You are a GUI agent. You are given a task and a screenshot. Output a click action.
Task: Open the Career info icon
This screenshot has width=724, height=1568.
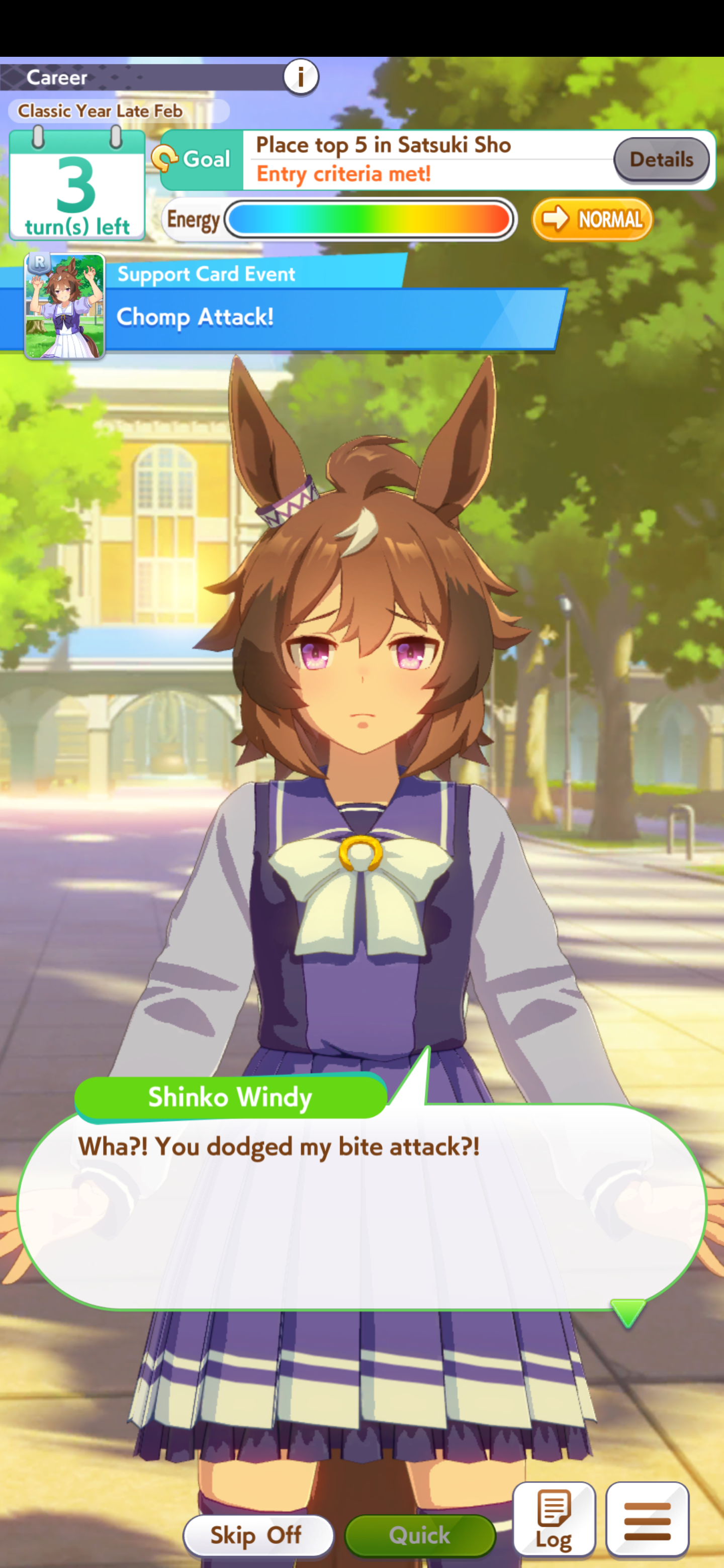pos(300,77)
